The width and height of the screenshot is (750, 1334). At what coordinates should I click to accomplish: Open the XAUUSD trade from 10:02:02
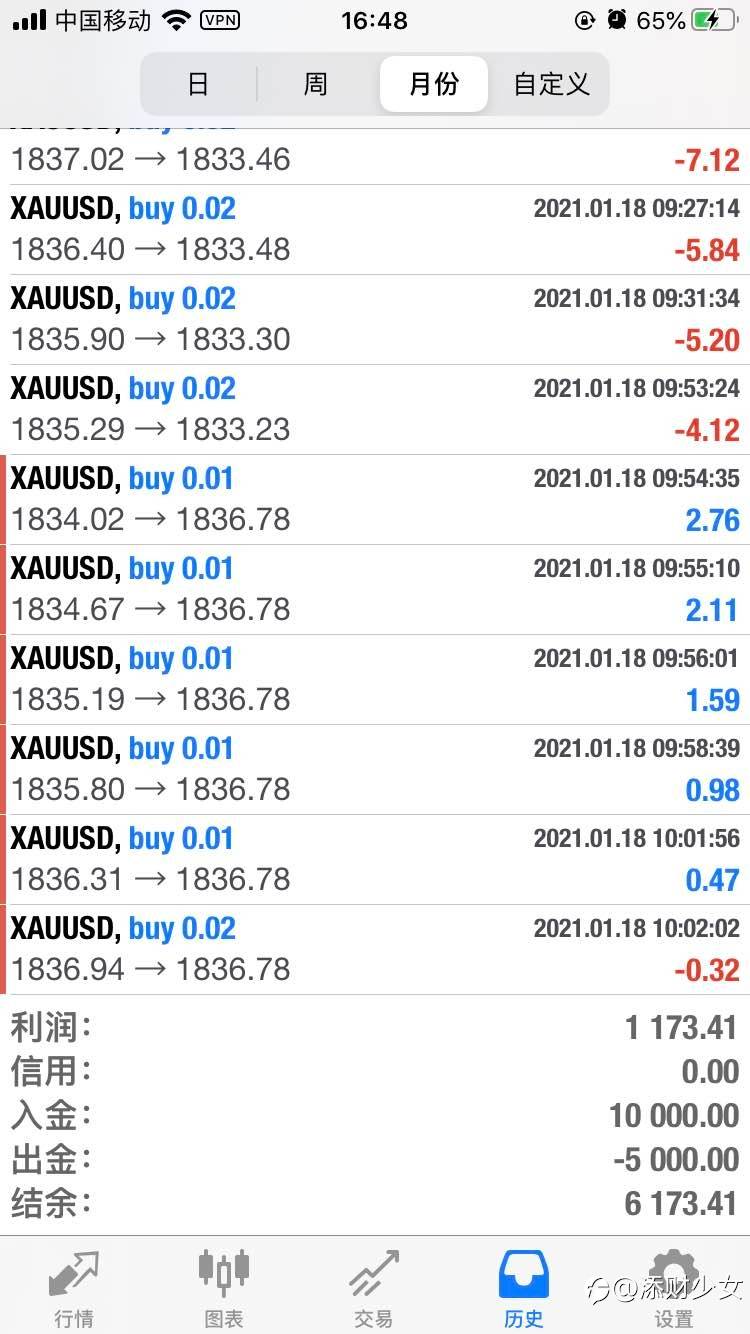[375, 950]
